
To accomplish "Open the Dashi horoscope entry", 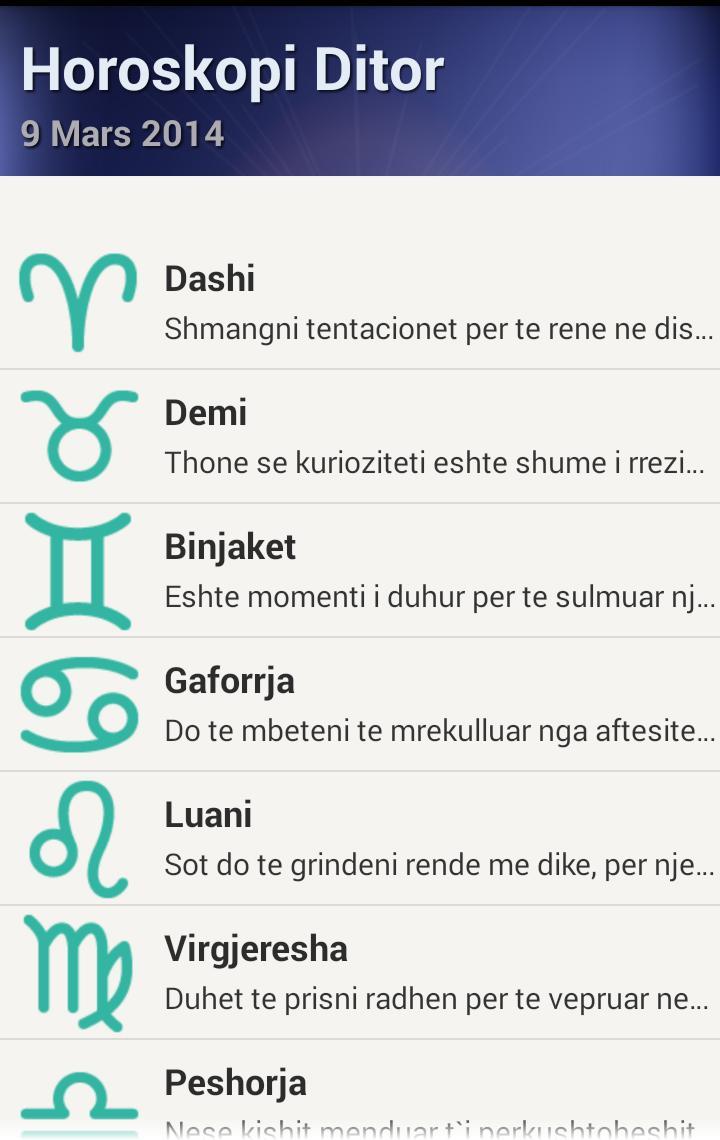I will (x=360, y=300).
